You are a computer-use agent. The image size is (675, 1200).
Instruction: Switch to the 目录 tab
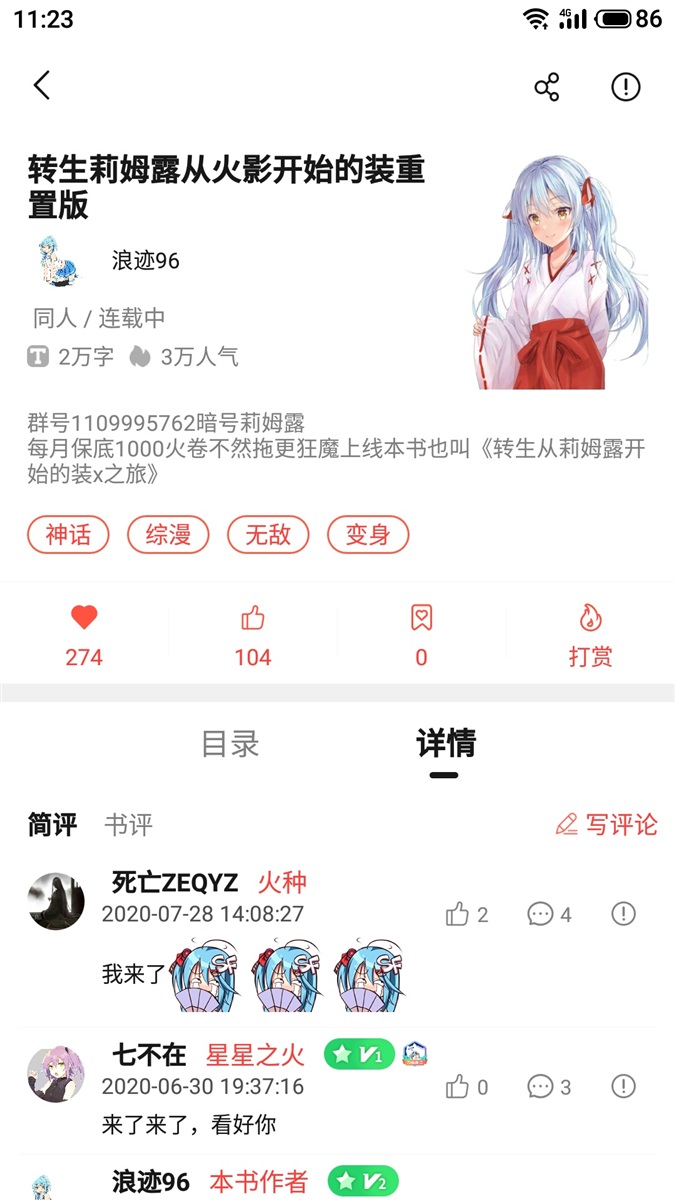[x=230, y=743]
